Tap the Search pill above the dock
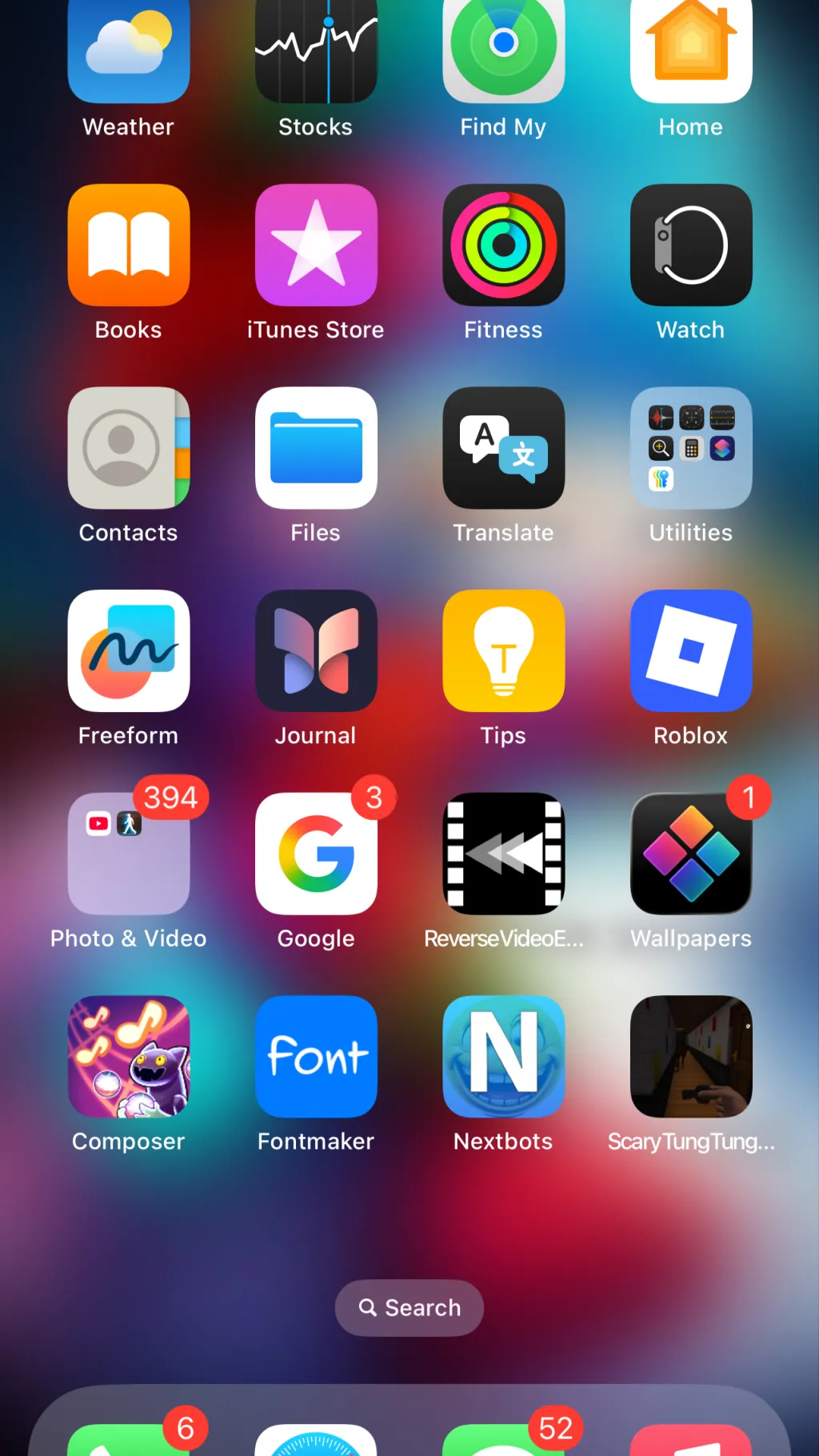The image size is (819, 1456). click(409, 1307)
